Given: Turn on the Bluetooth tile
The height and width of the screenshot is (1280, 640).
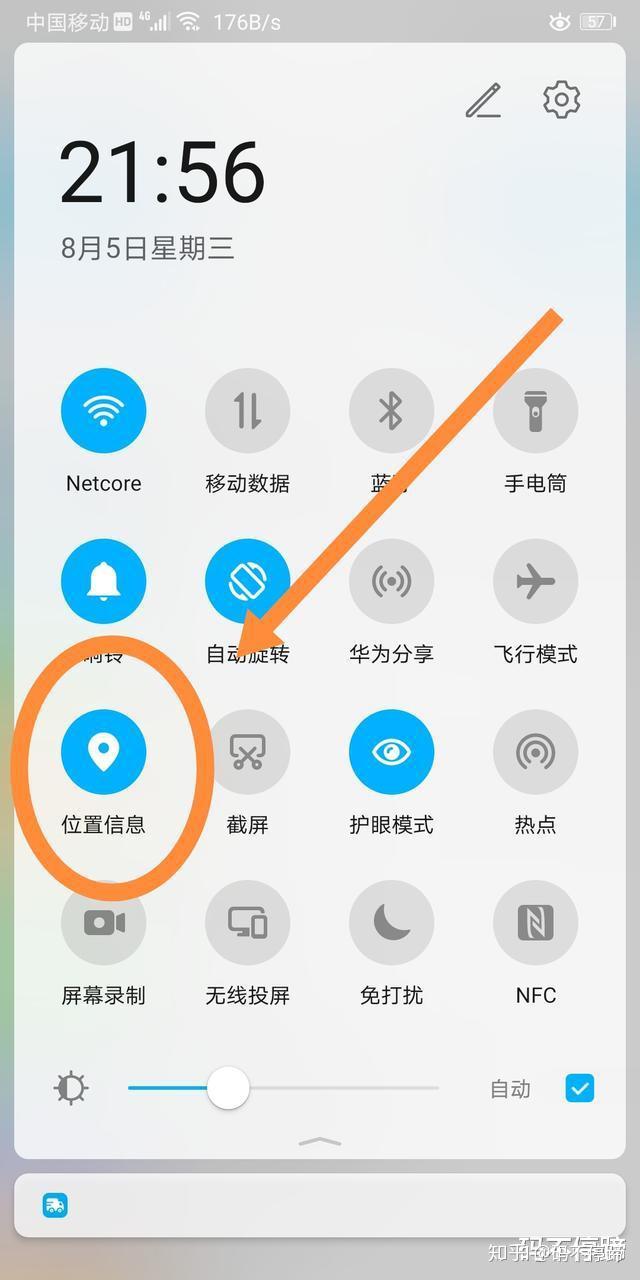Looking at the screenshot, I should pos(391,411).
